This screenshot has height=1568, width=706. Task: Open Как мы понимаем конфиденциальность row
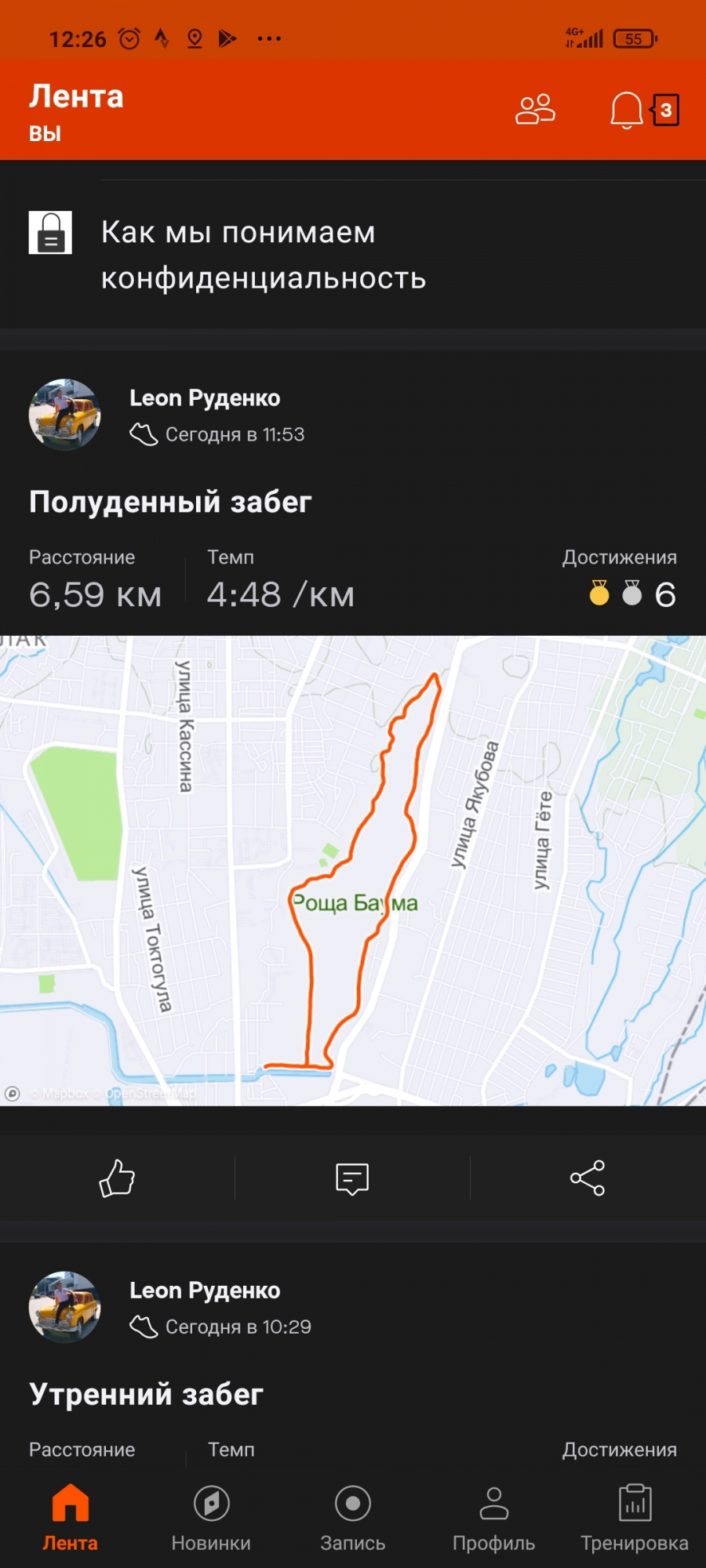click(264, 255)
